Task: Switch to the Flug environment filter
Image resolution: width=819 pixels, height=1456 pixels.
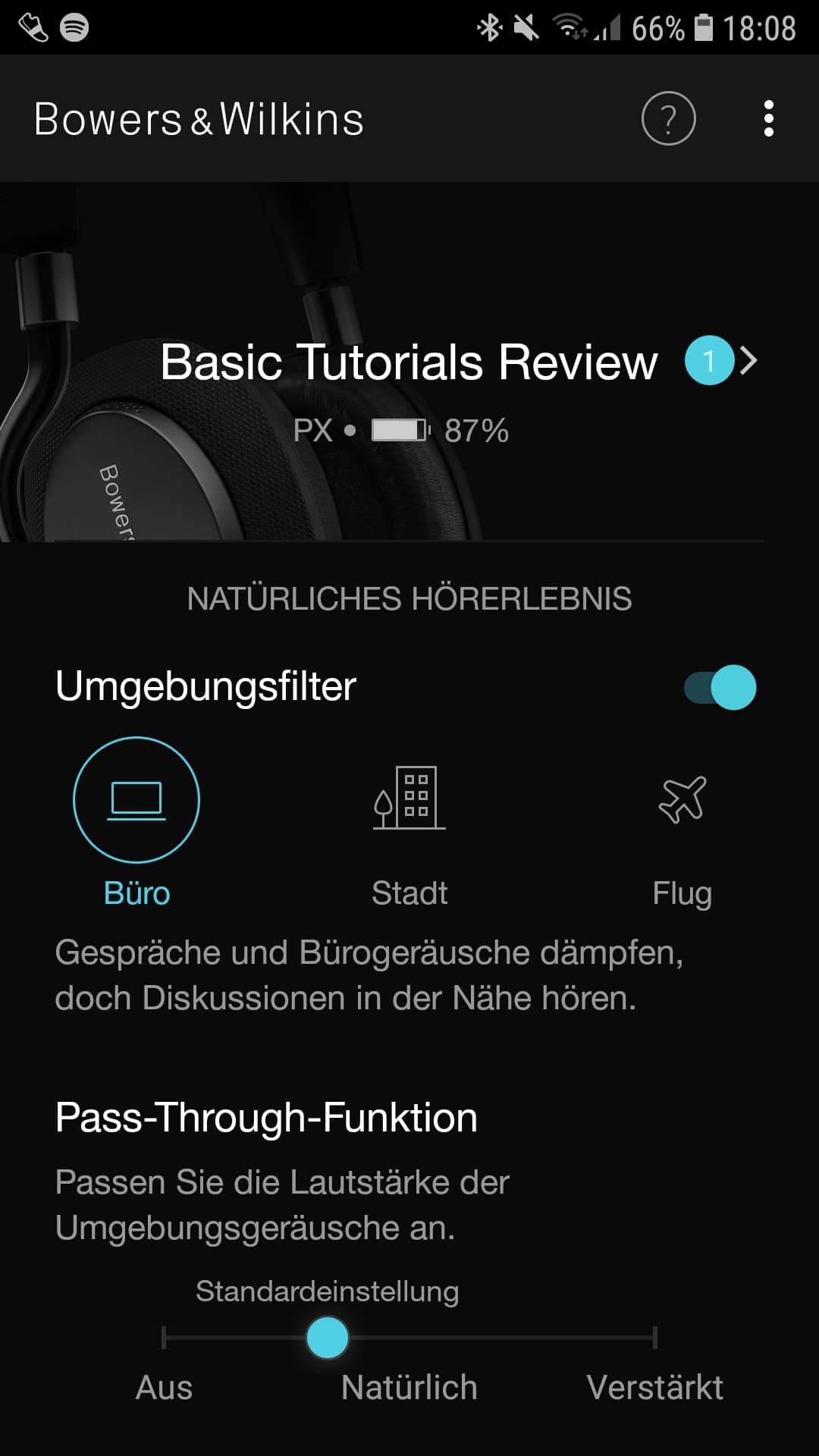Action: click(x=682, y=800)
